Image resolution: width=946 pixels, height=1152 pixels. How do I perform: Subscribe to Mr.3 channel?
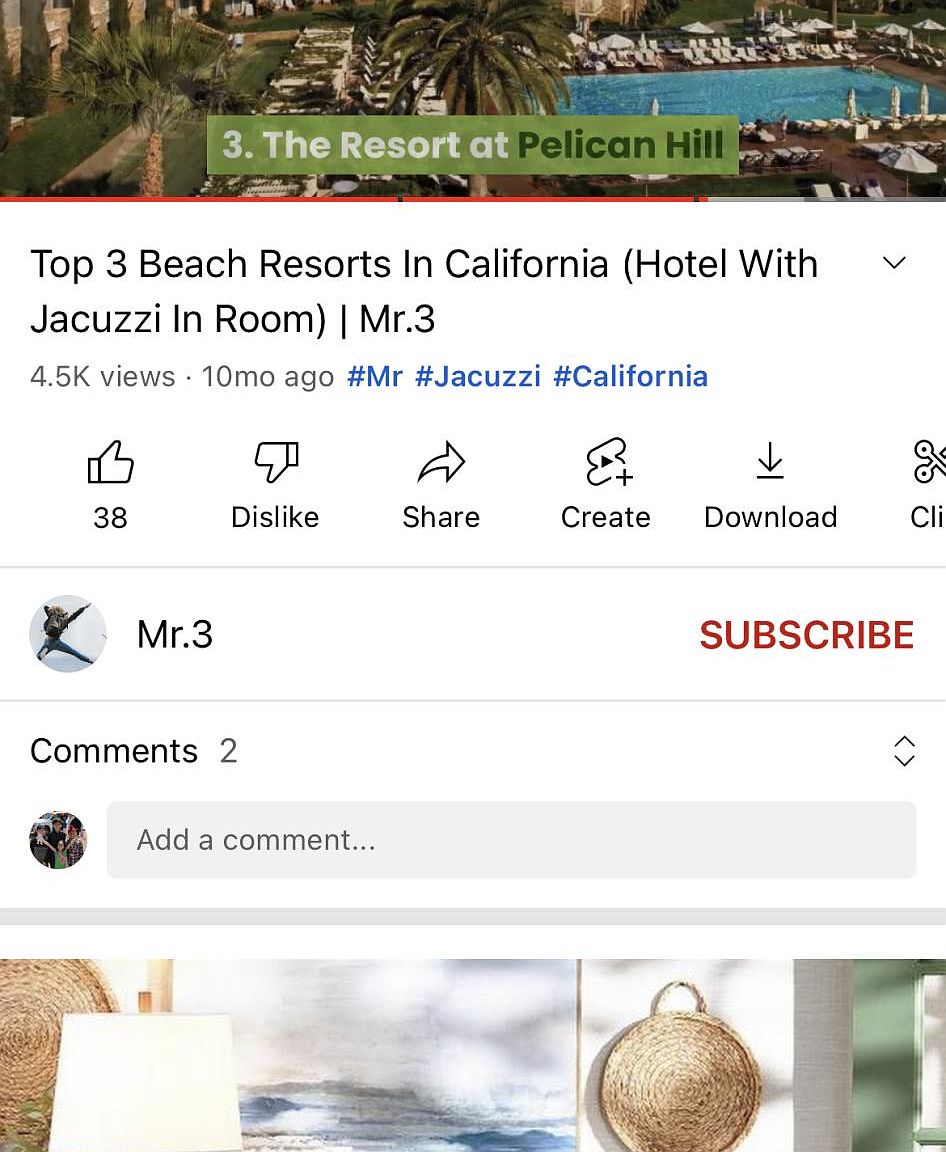click(x=806, y=635)
